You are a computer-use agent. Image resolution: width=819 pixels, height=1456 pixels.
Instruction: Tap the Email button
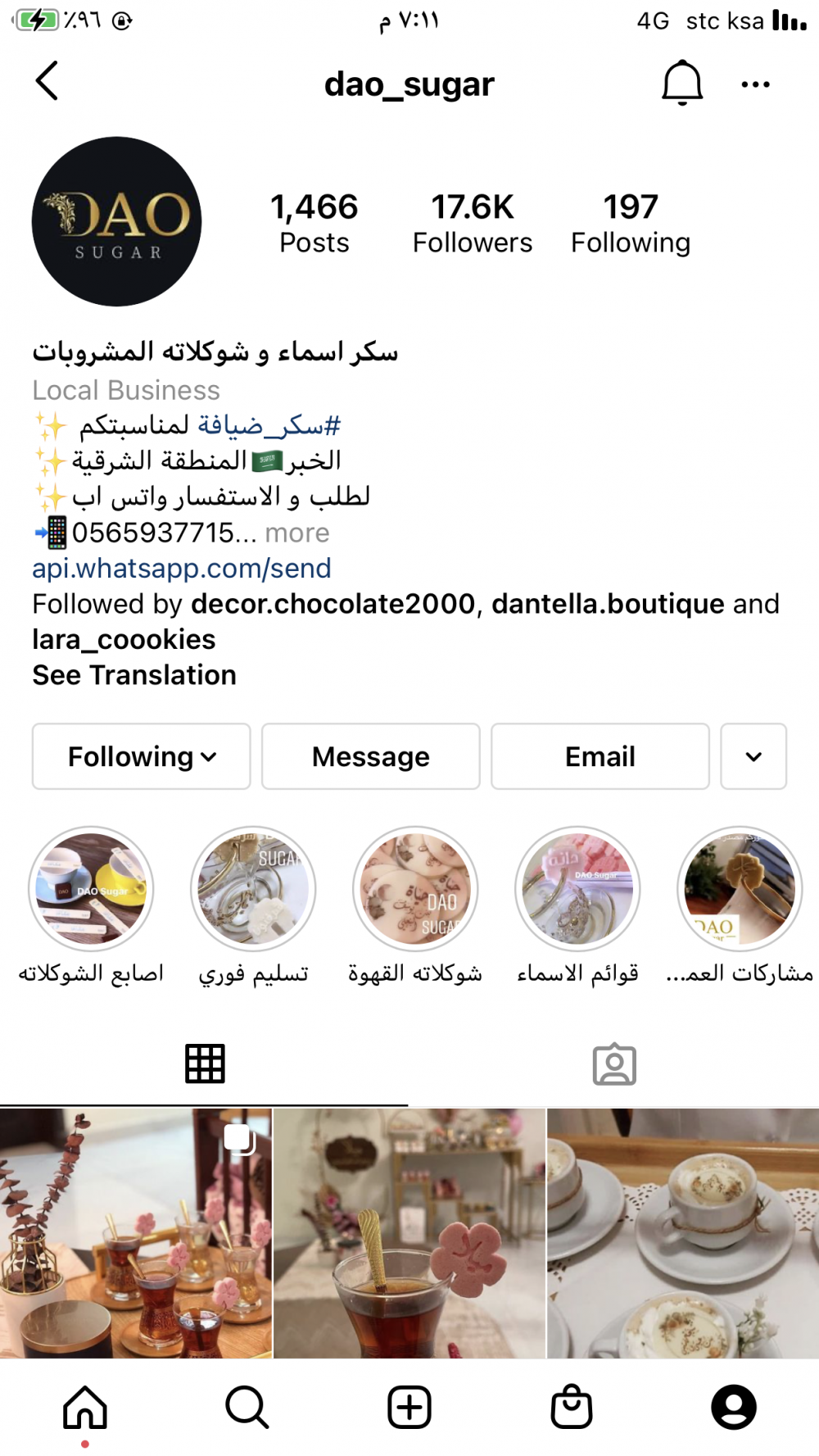600,756
